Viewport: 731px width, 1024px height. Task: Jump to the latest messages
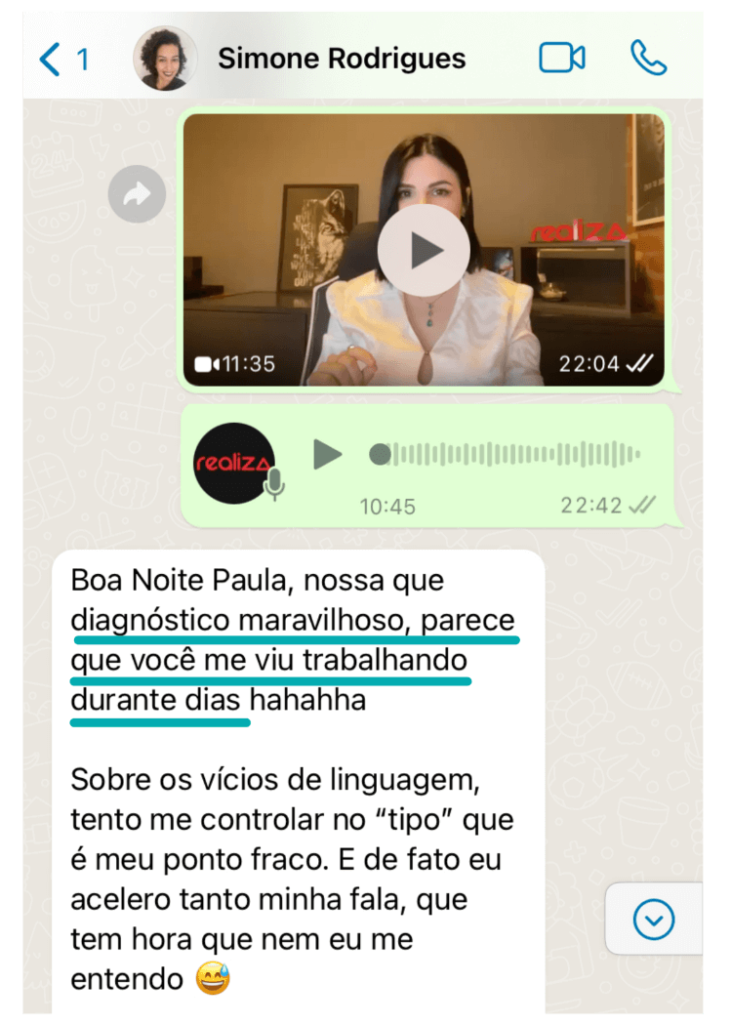(x=653, y=918)
